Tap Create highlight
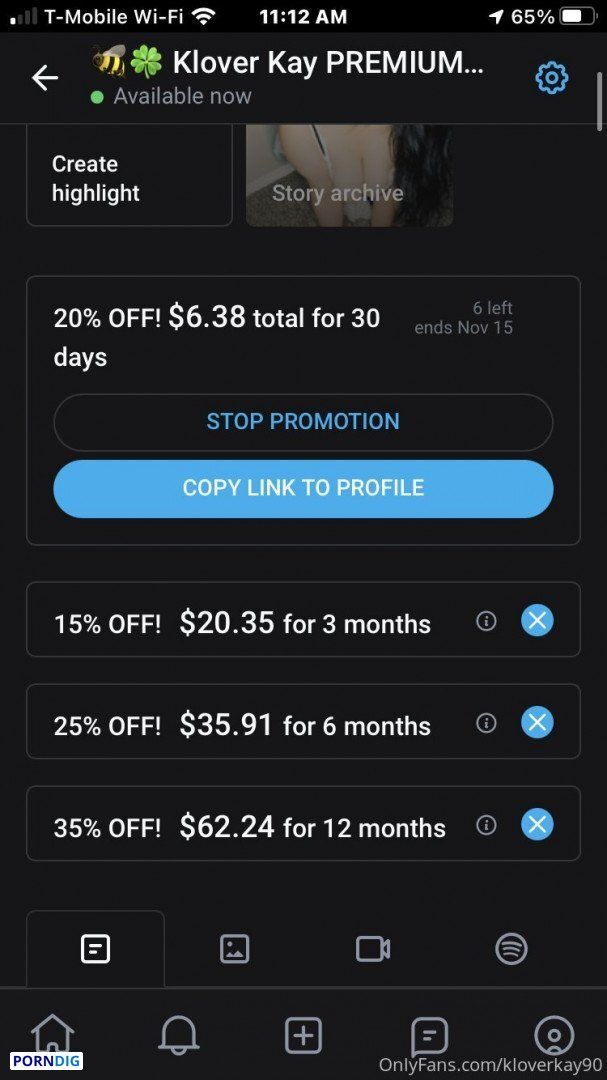The image size is (607, 1080). click(x=130, y=176)
